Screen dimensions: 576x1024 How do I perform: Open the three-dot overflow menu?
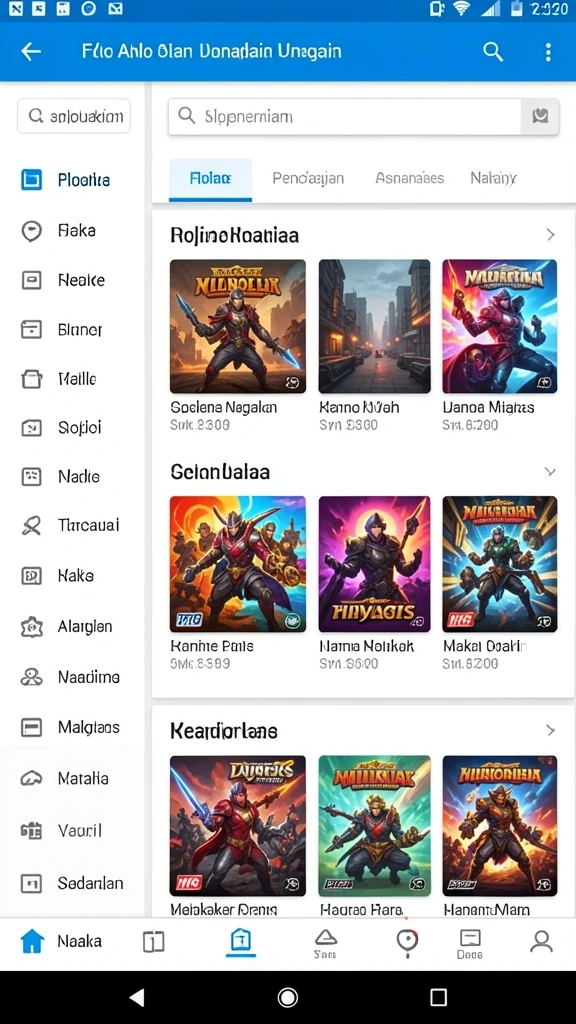[548, 52]
